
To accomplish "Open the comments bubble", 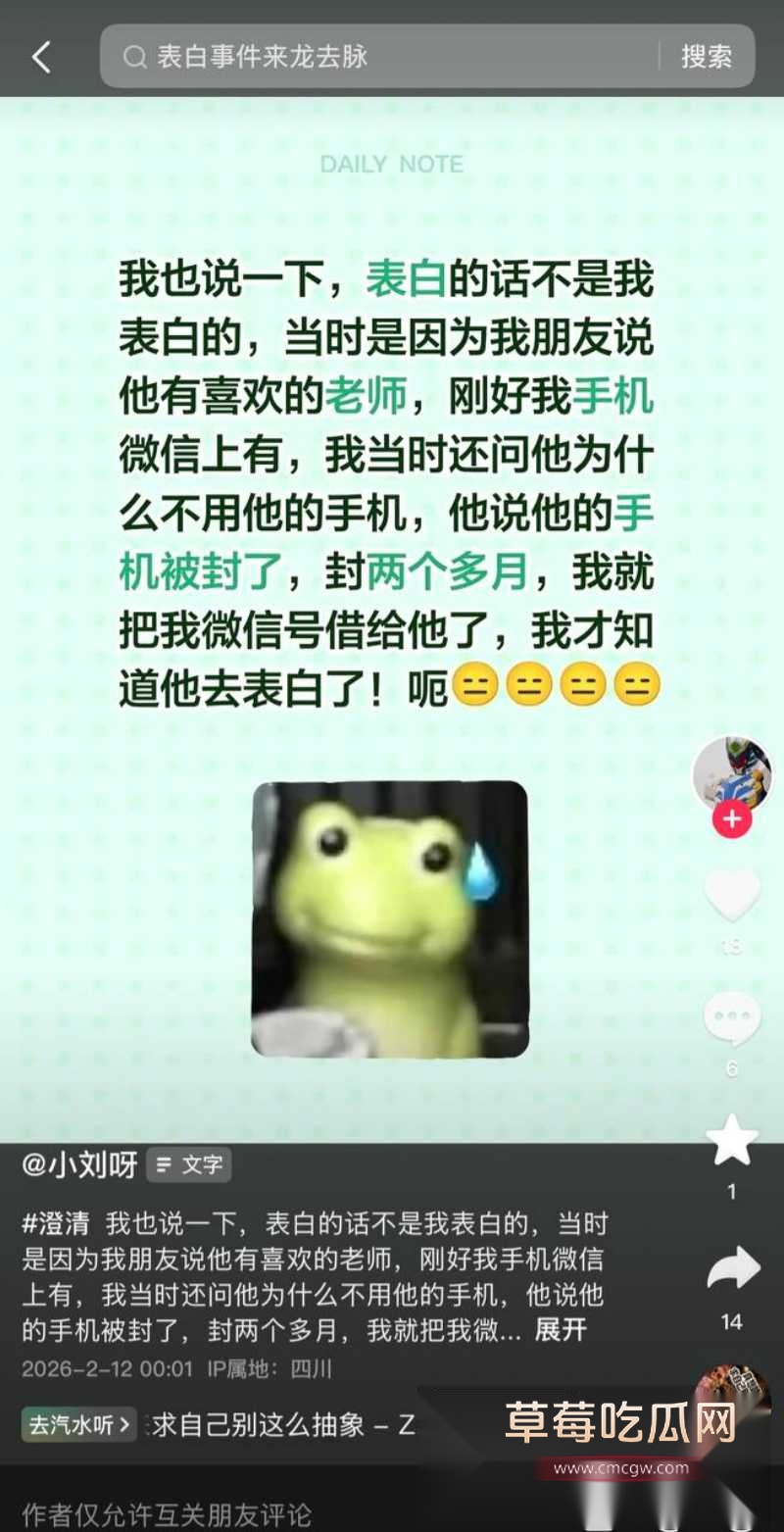I will [731, 1019].
